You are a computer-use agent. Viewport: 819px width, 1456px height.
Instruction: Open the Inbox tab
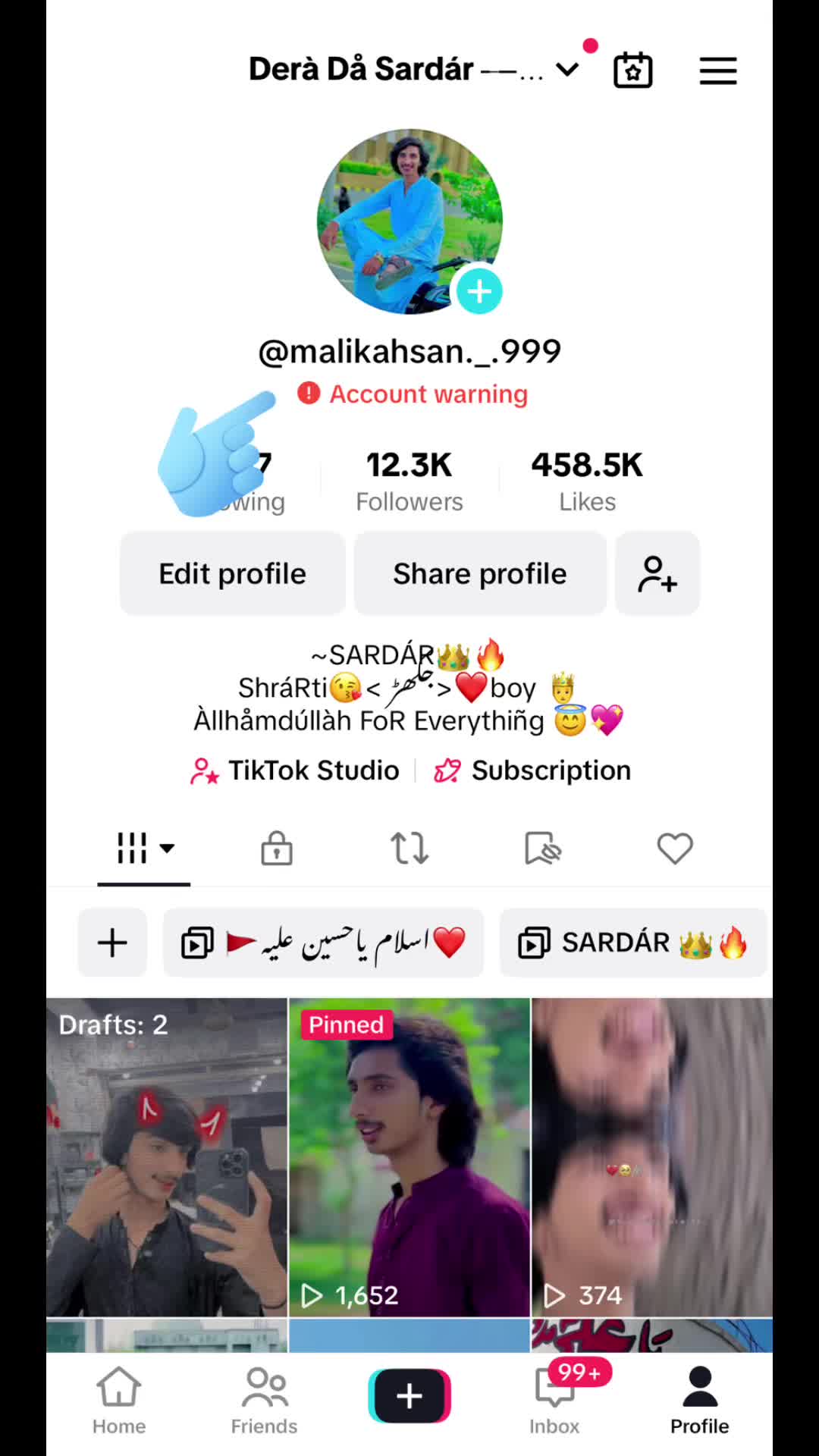[x=554, y=1400]
